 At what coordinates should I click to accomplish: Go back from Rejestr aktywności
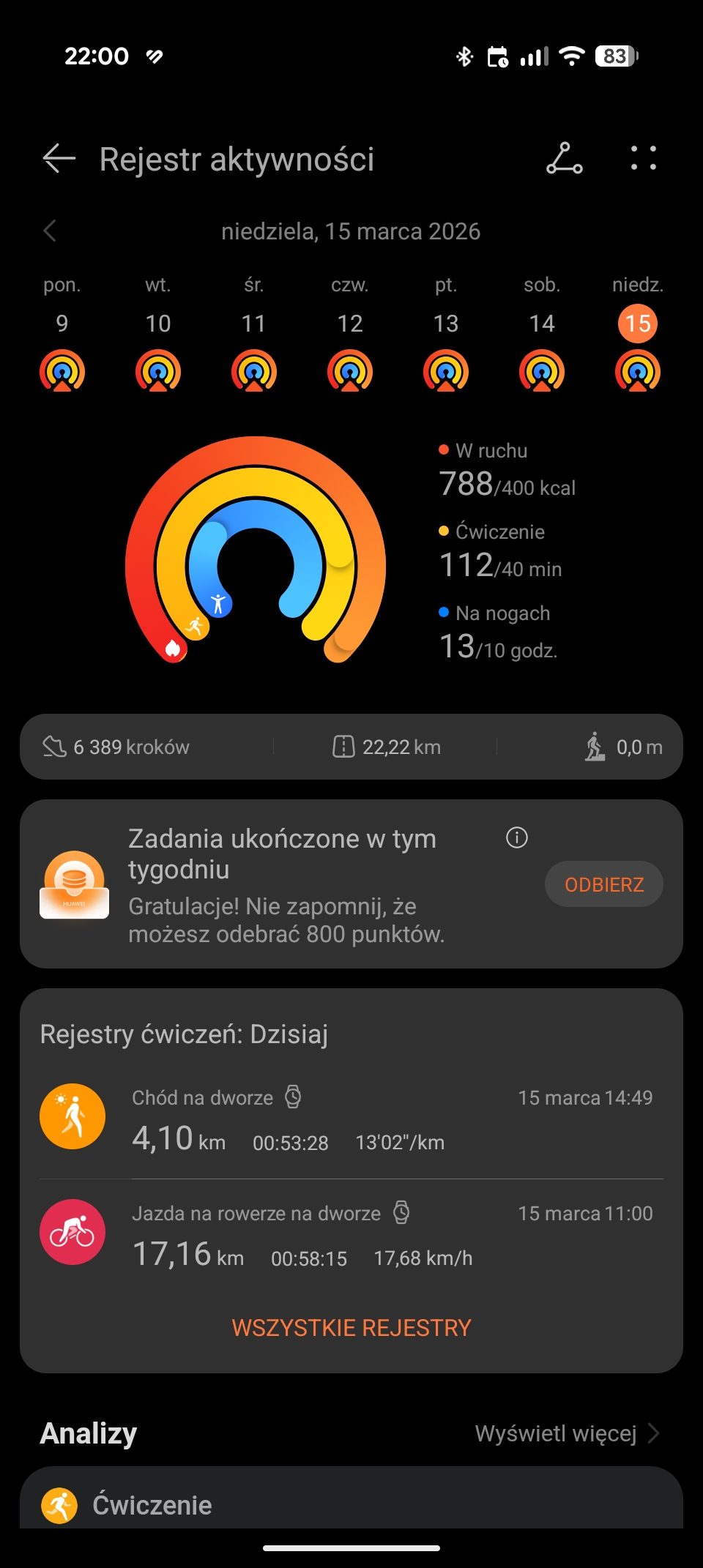(x=59, y=159)
